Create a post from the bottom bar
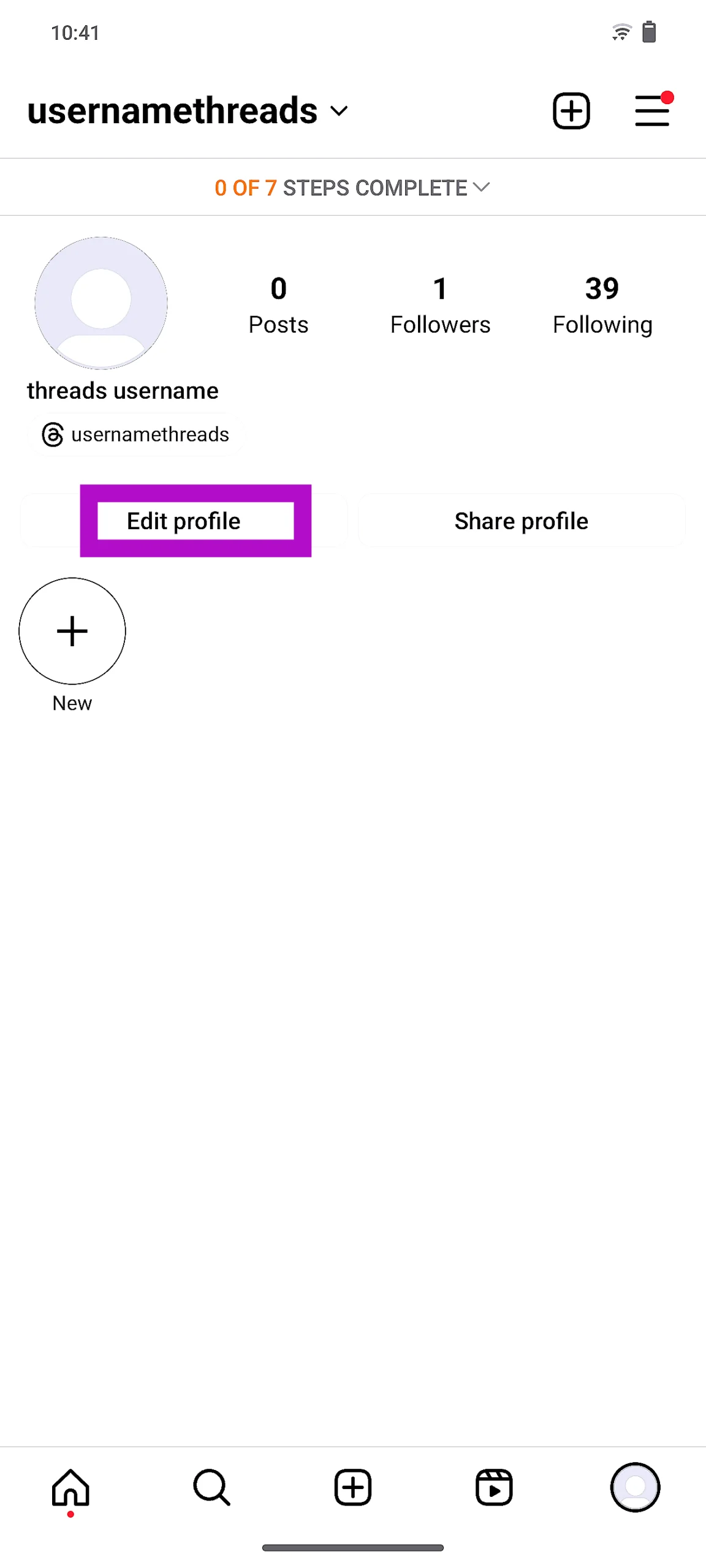706x1568 pixels. point(353,1487)
